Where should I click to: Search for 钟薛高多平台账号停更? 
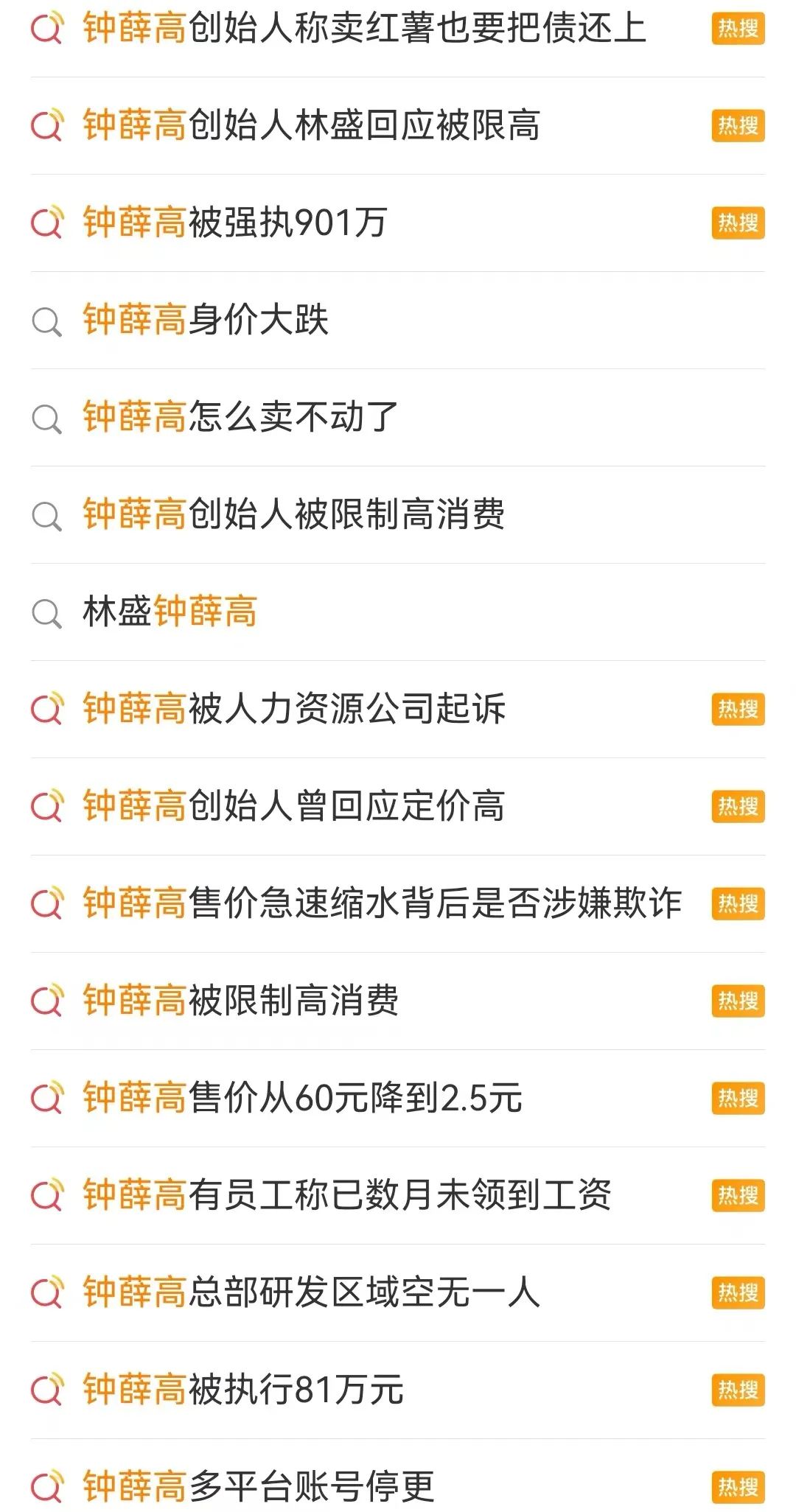point(258,1487)
